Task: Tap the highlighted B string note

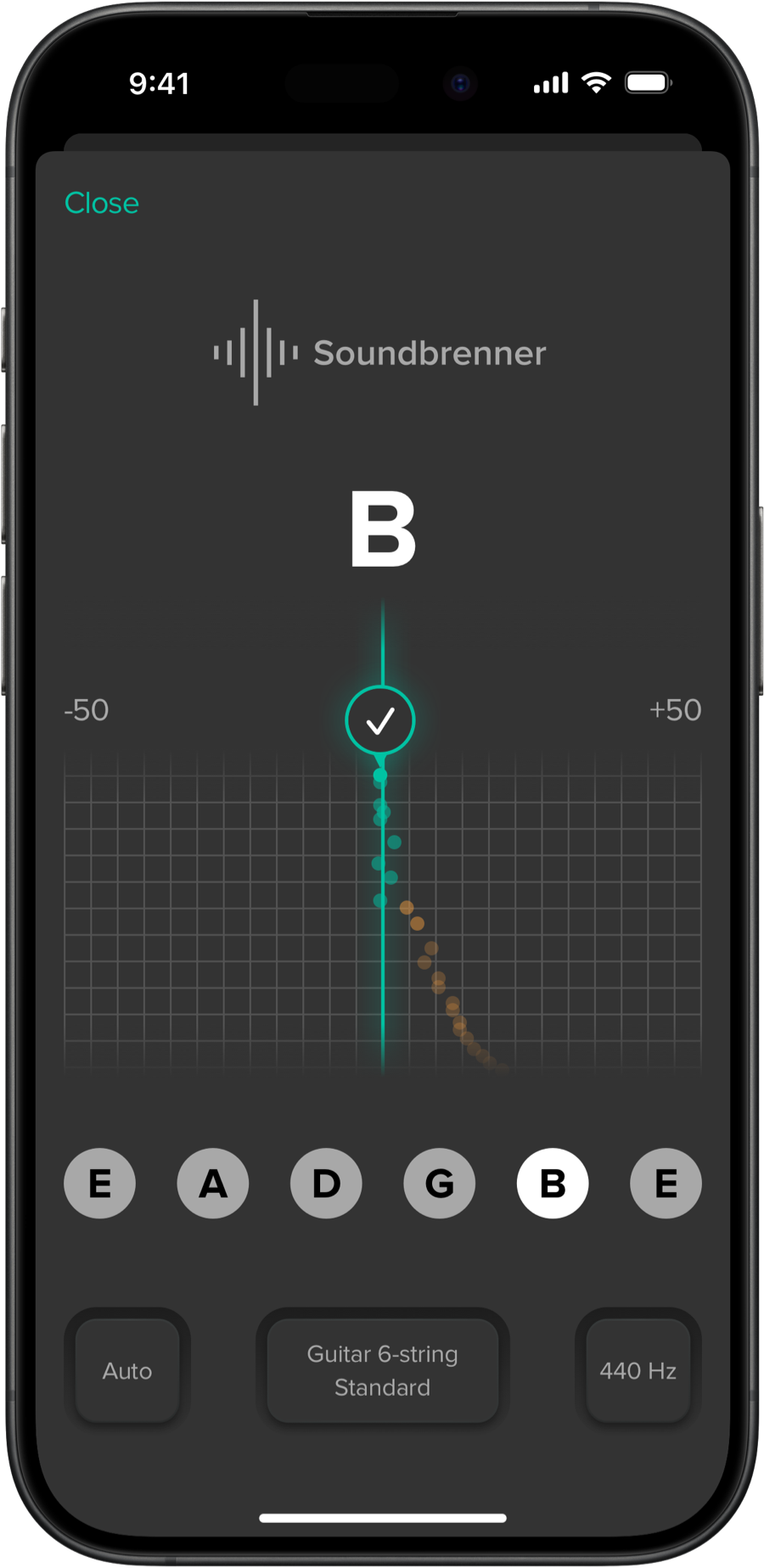Action: [553, 1183]
